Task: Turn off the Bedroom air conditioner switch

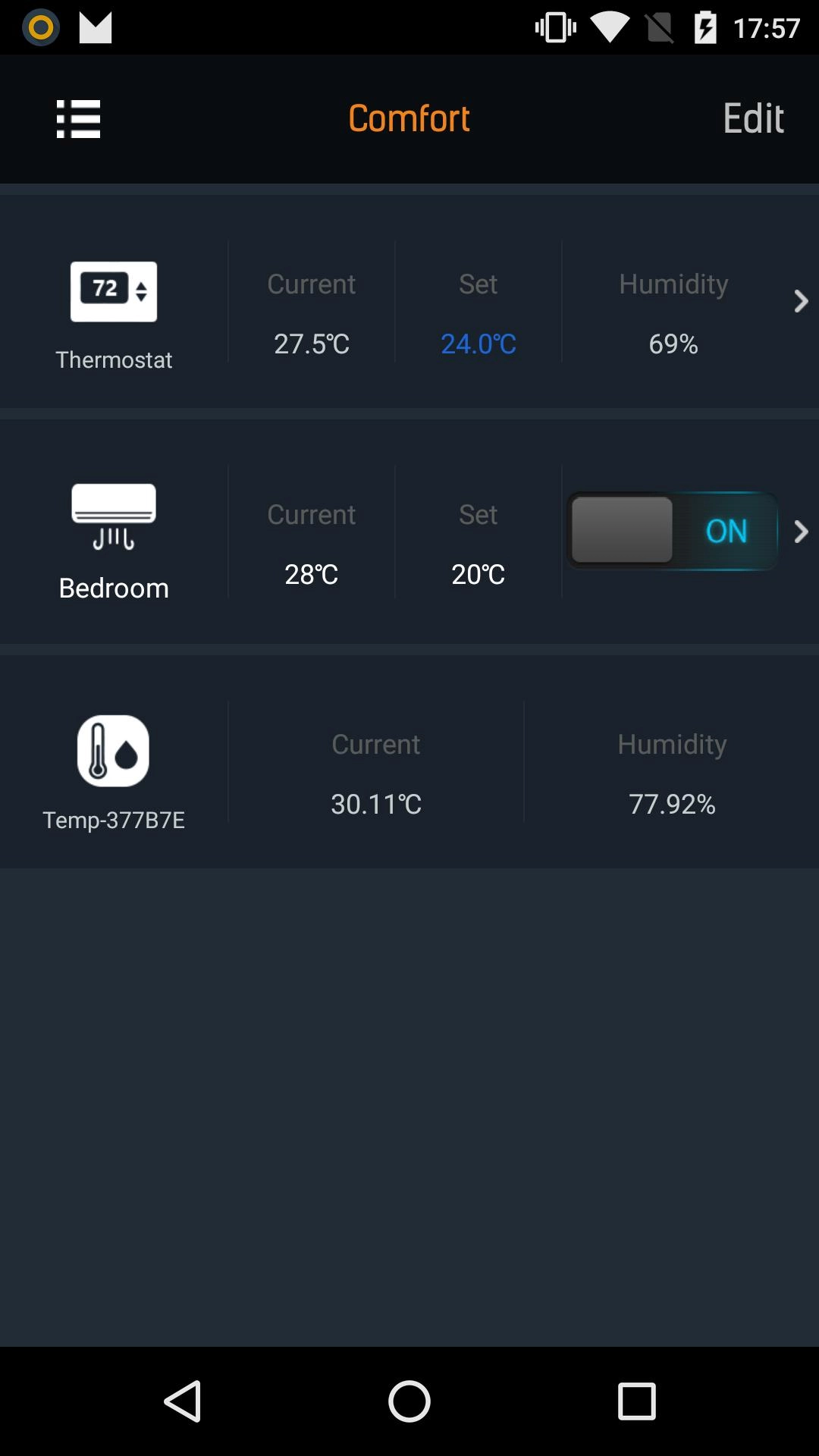Action: 672,531
